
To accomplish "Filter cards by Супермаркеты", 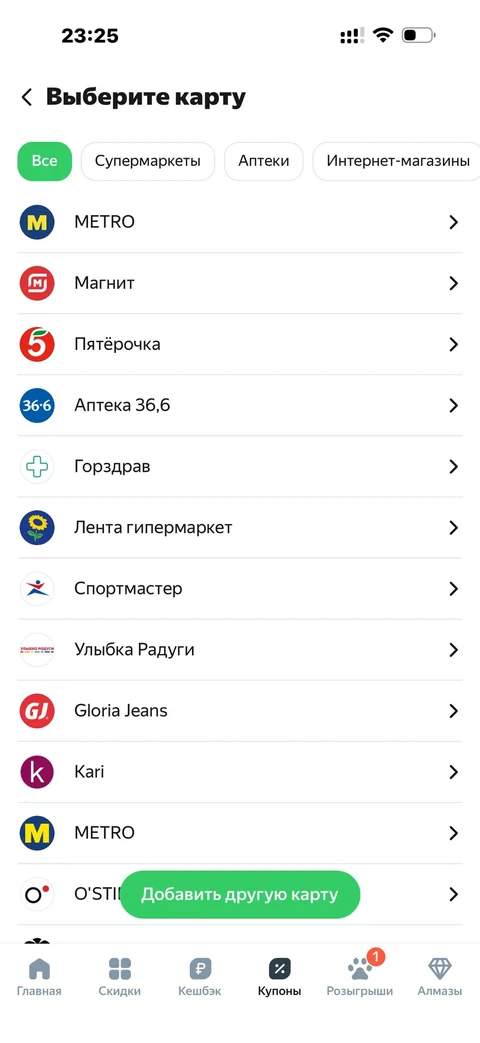I will click(148, 161).
